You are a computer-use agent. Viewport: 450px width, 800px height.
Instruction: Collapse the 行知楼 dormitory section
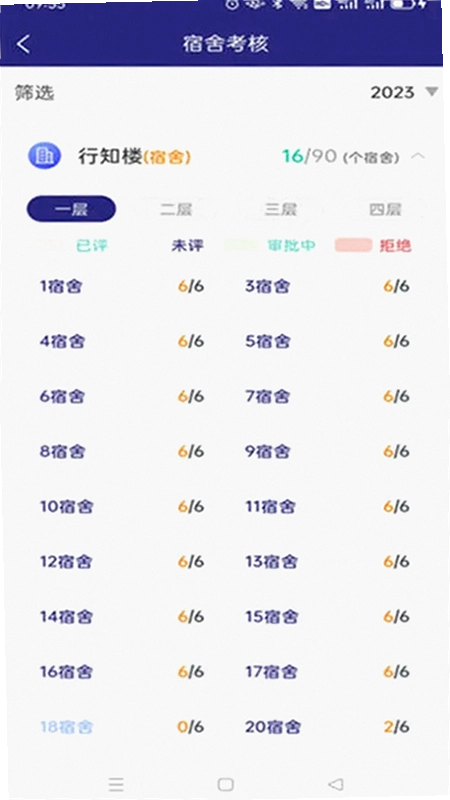(x=418, y=156)
